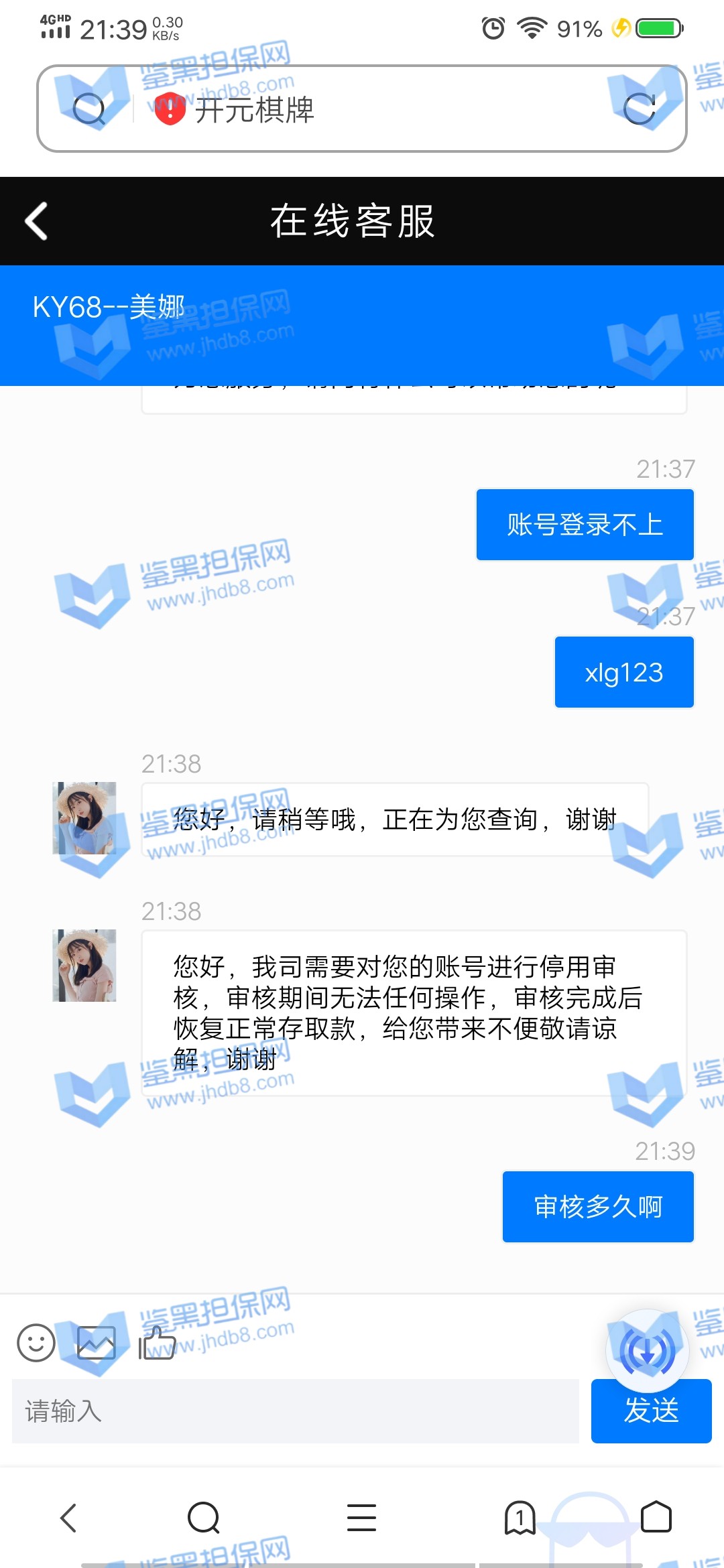
Task: Send the message with 发送
Action: click(650, 1411)
